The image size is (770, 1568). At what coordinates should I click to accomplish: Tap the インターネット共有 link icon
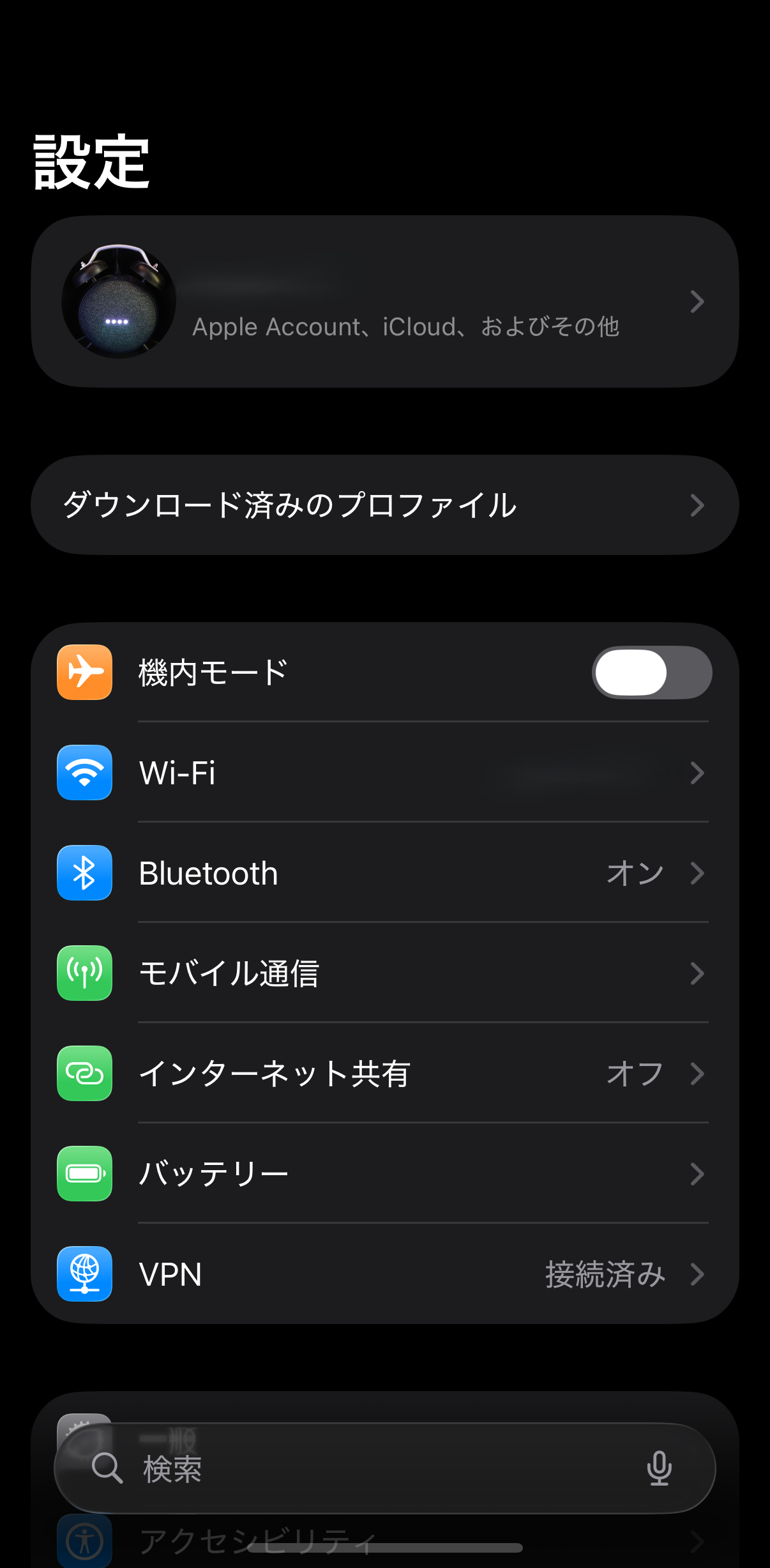pos(84,1074)
